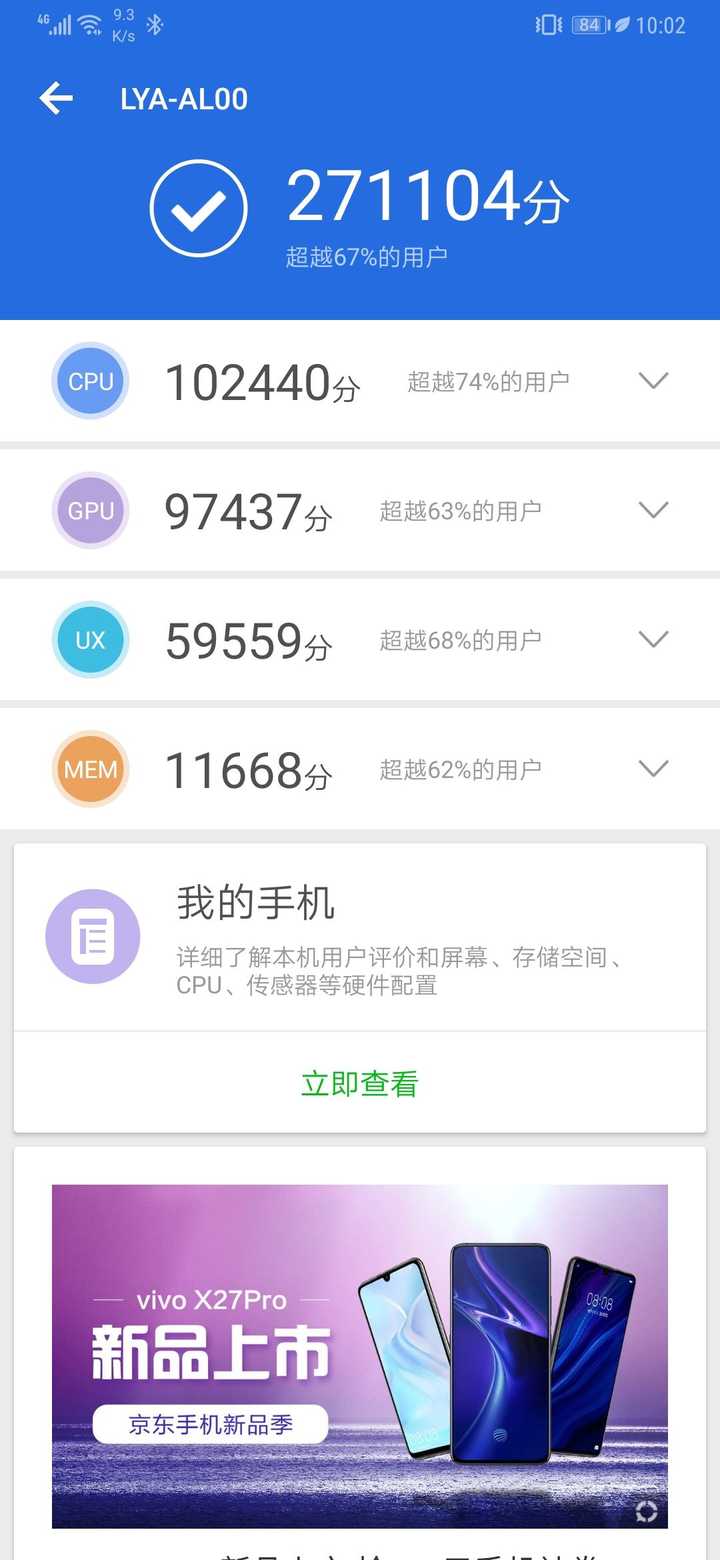Viewport: 720px width, 1560px height.
Task: Tap the Bluetooth status bar icon
Action: coord(155,24)
